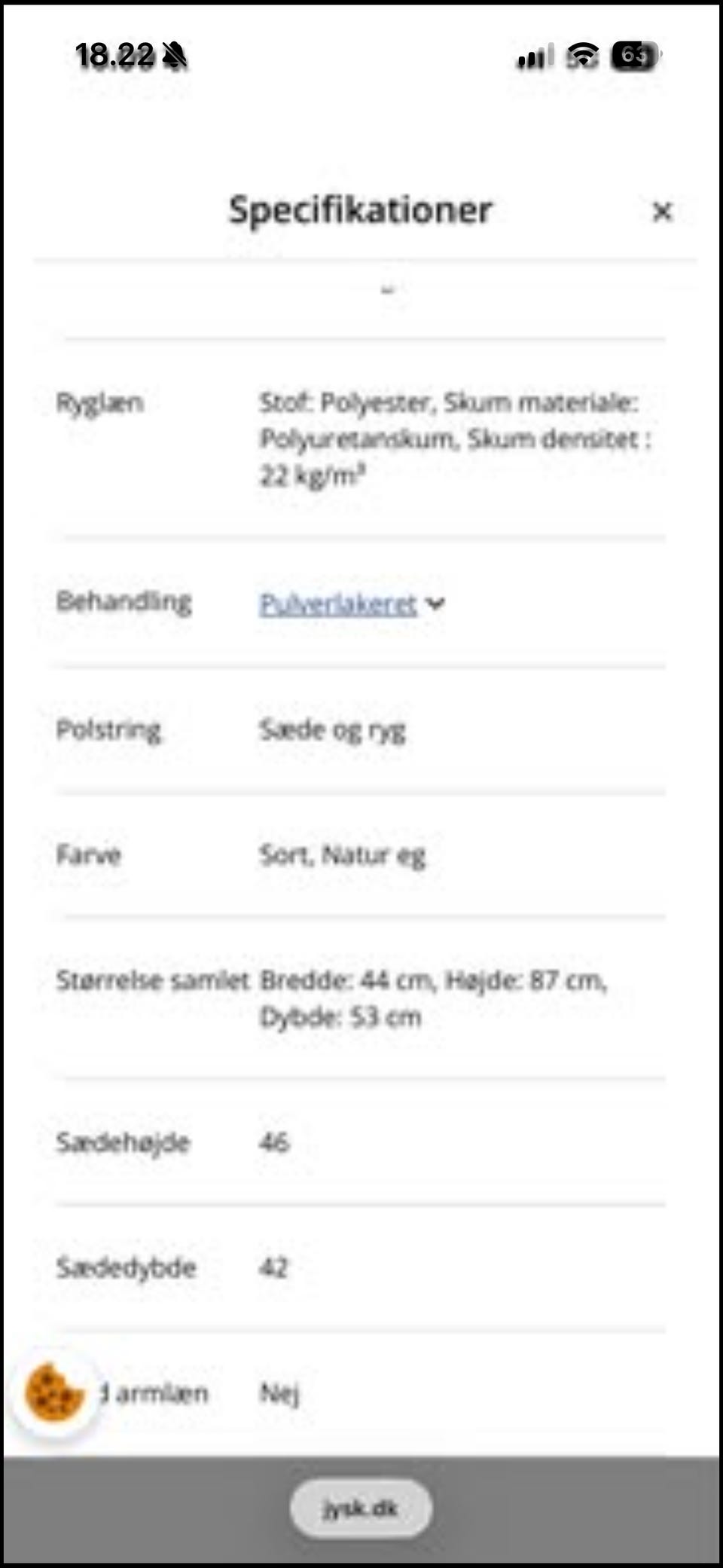Open the Pulverlakeret link
This screenshot has width=723, height=1568.
pyautogui.click(x=337, y=603)
